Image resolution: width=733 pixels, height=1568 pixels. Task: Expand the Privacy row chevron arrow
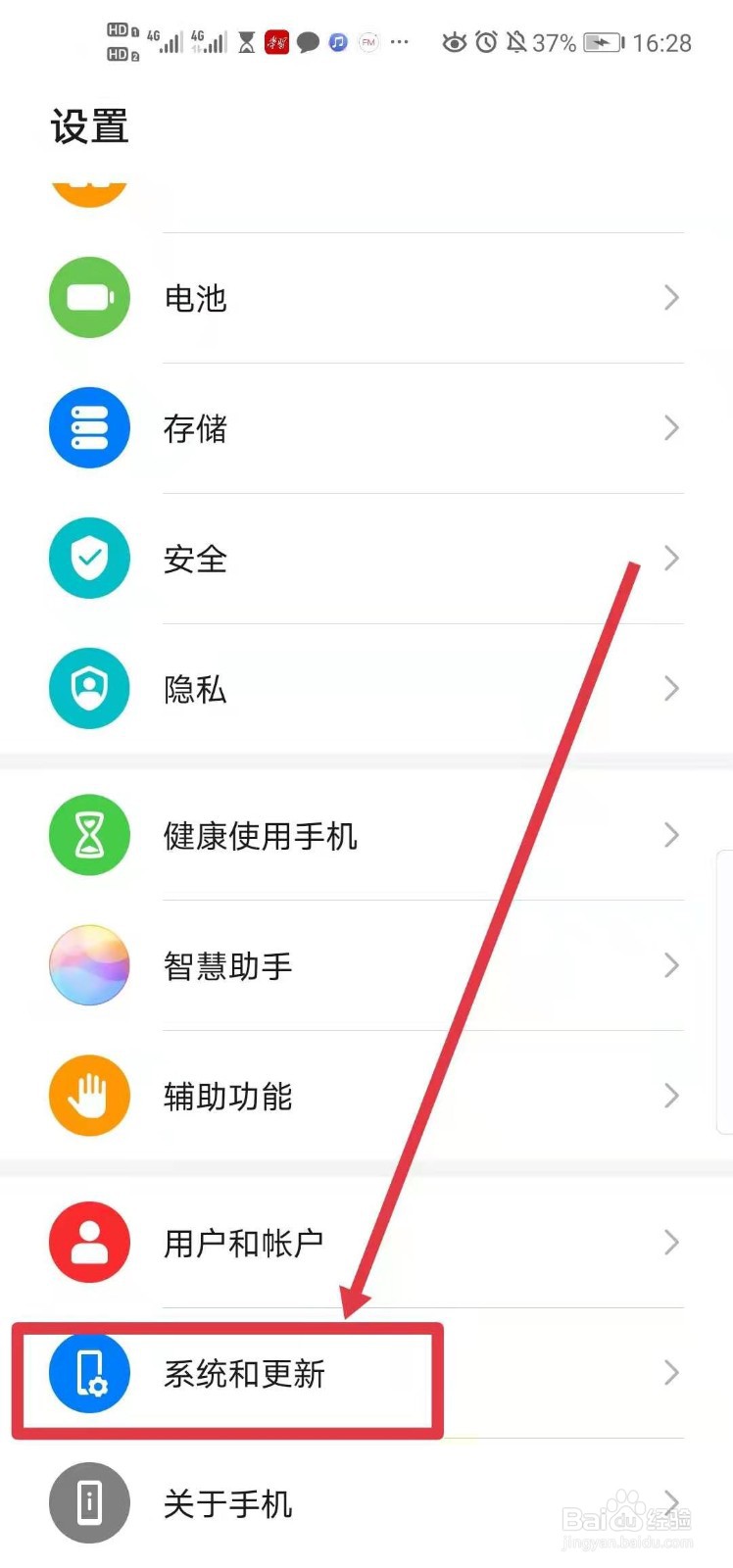click(671, 688)
